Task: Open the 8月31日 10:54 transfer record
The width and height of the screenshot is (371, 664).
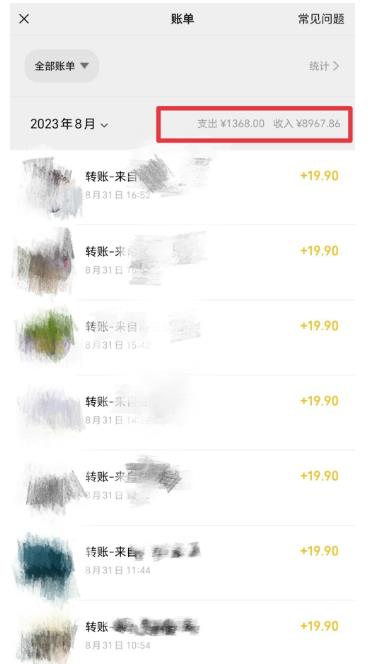Action: pyautogui.click(x=183, y=632)
